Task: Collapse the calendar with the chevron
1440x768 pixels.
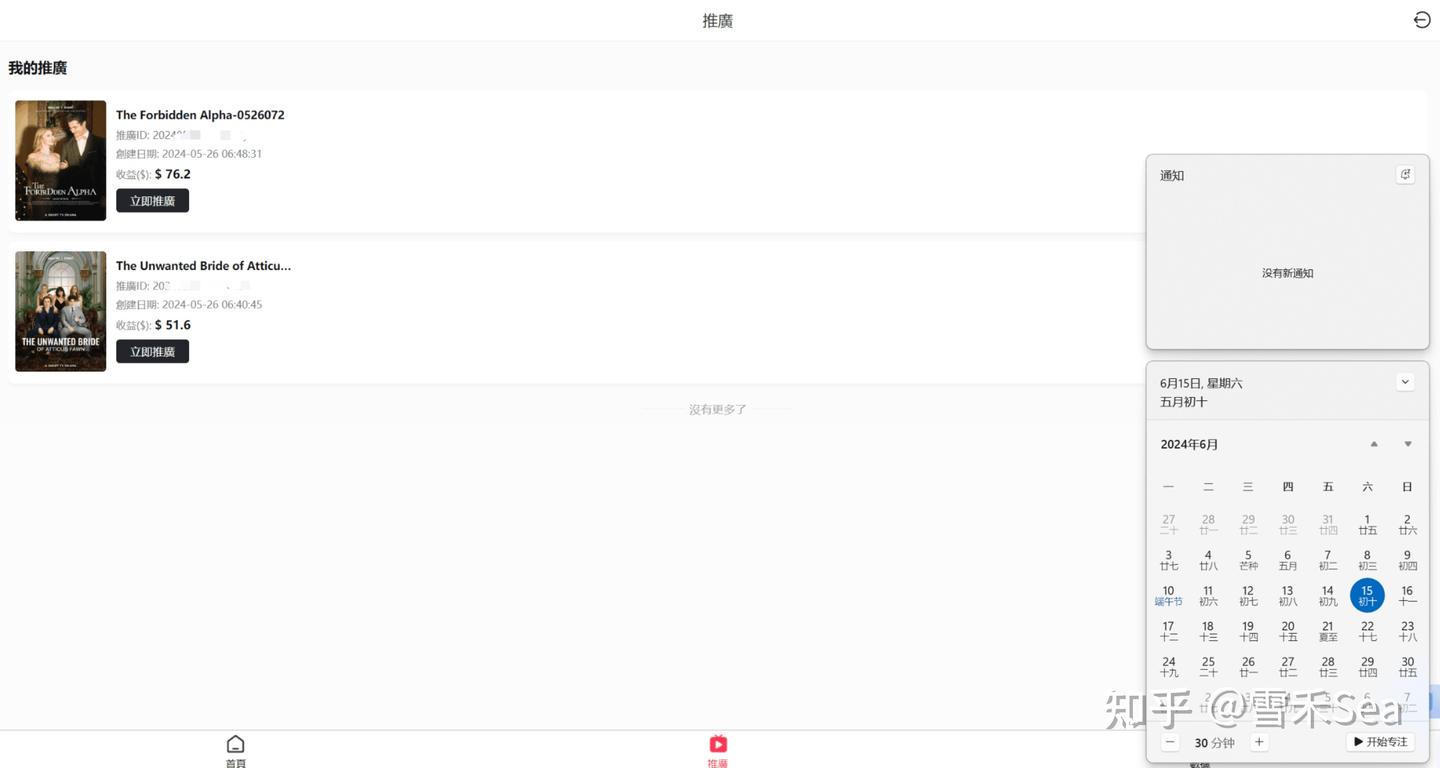Action: click(x=1405, y=382)
